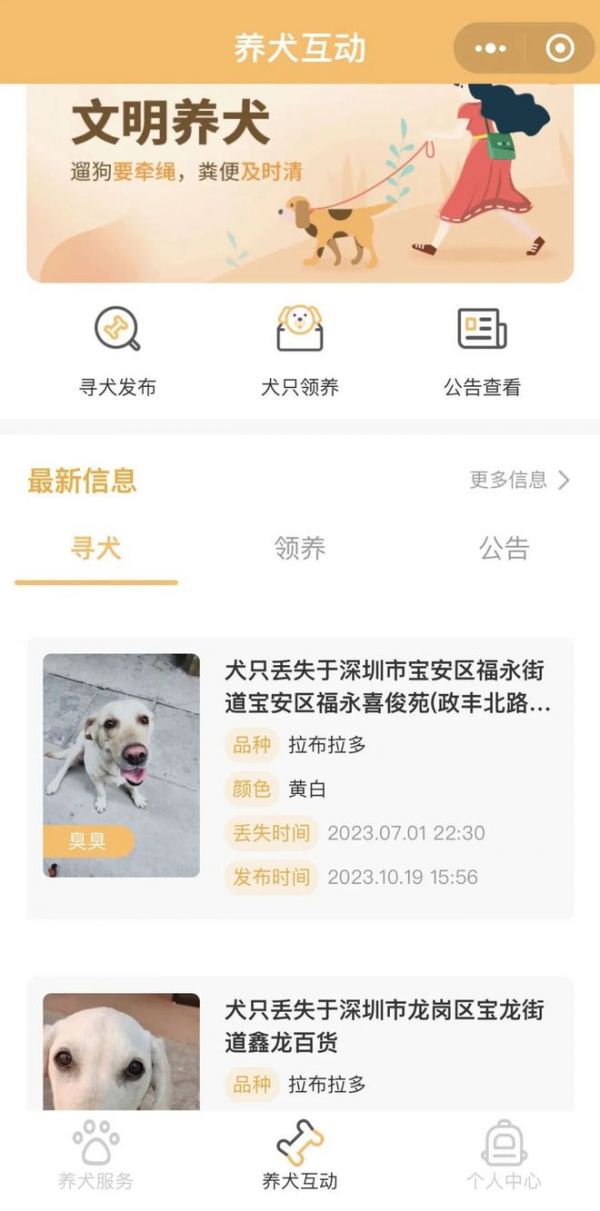Switch to the 领养 tab
600x1211 pixels.
coord(300,548)
